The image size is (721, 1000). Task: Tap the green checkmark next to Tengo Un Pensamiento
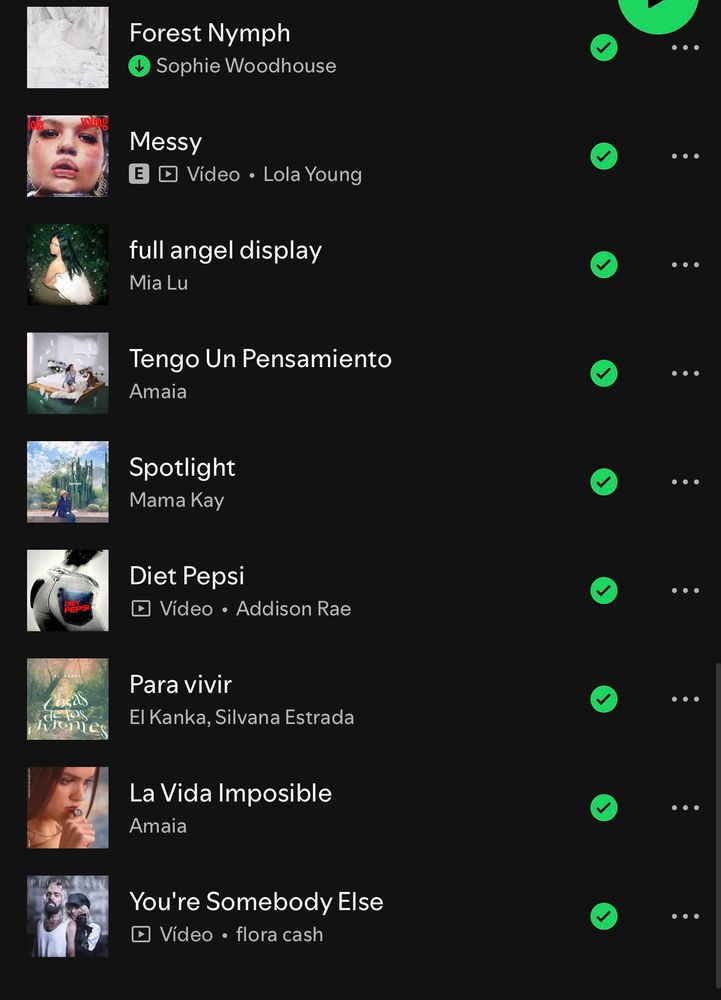pyautogui.click(x=604, y=373)
